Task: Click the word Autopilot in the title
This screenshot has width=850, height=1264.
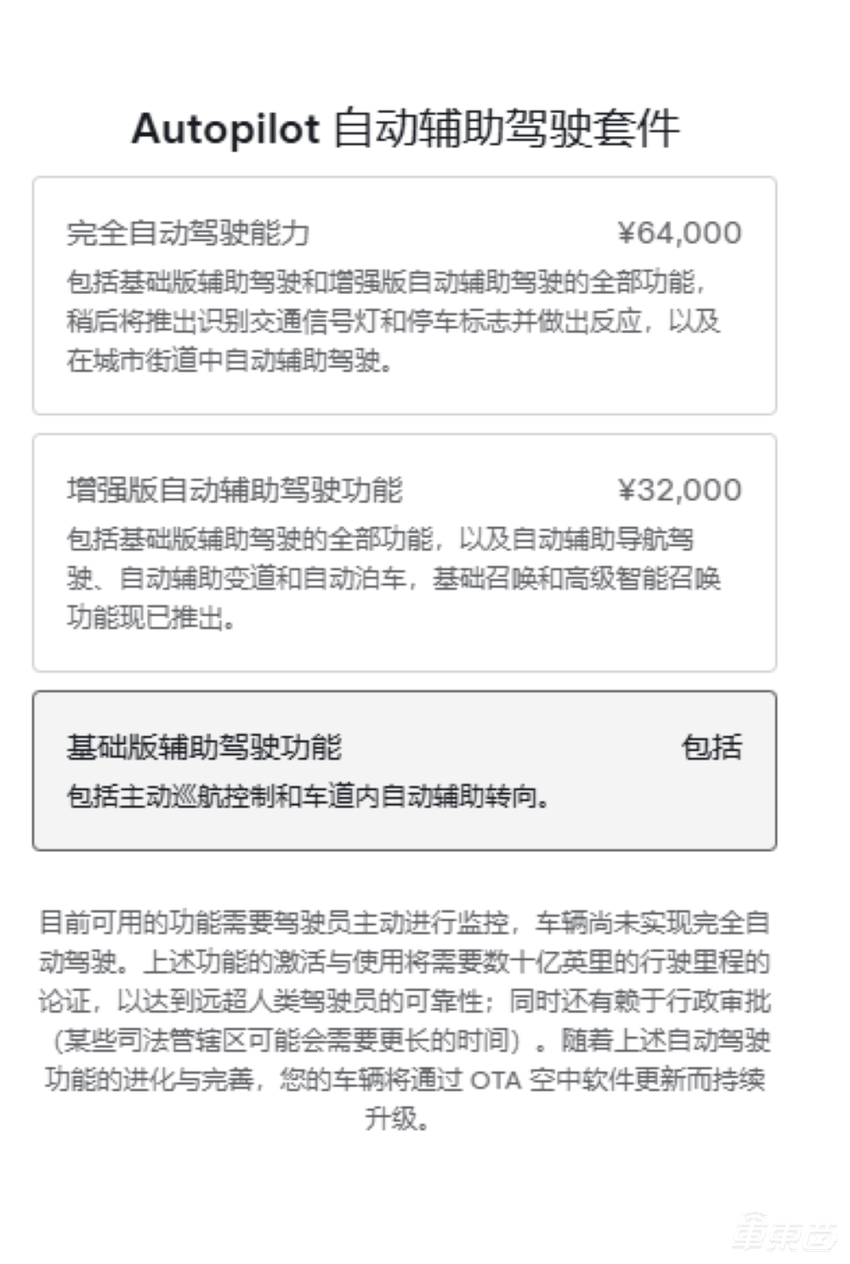Action: 225,128
